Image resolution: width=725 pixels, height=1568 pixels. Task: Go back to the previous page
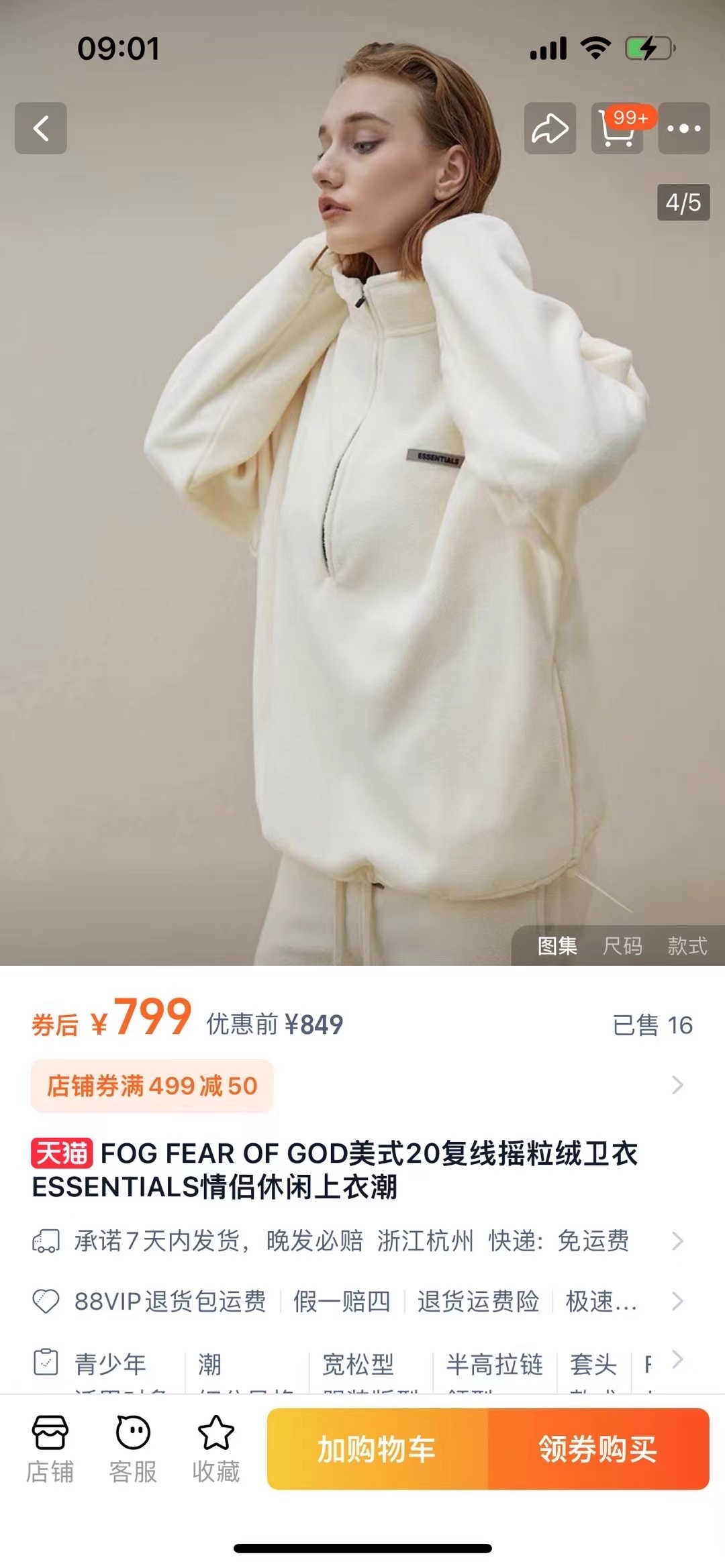coord(41,128)
